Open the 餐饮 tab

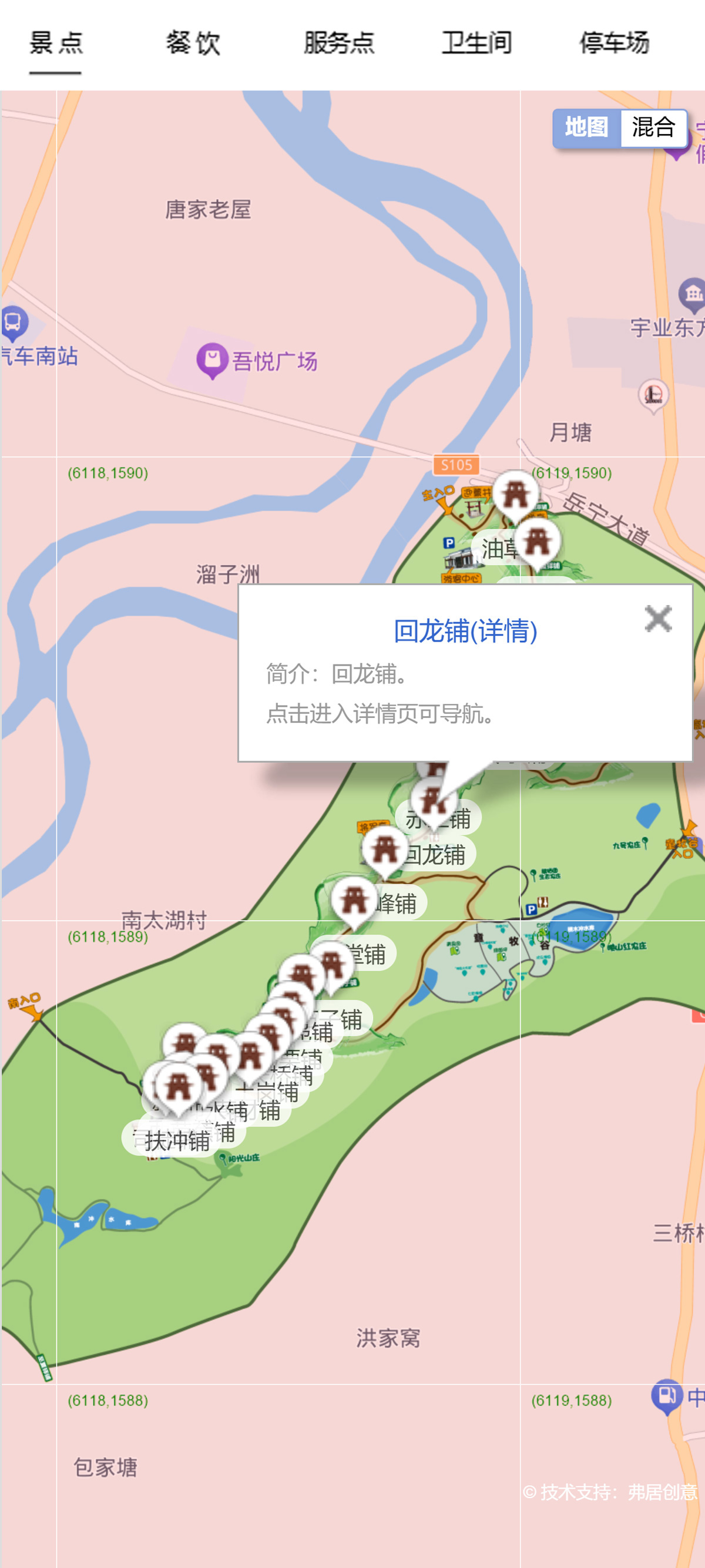(x=193, y=44)
